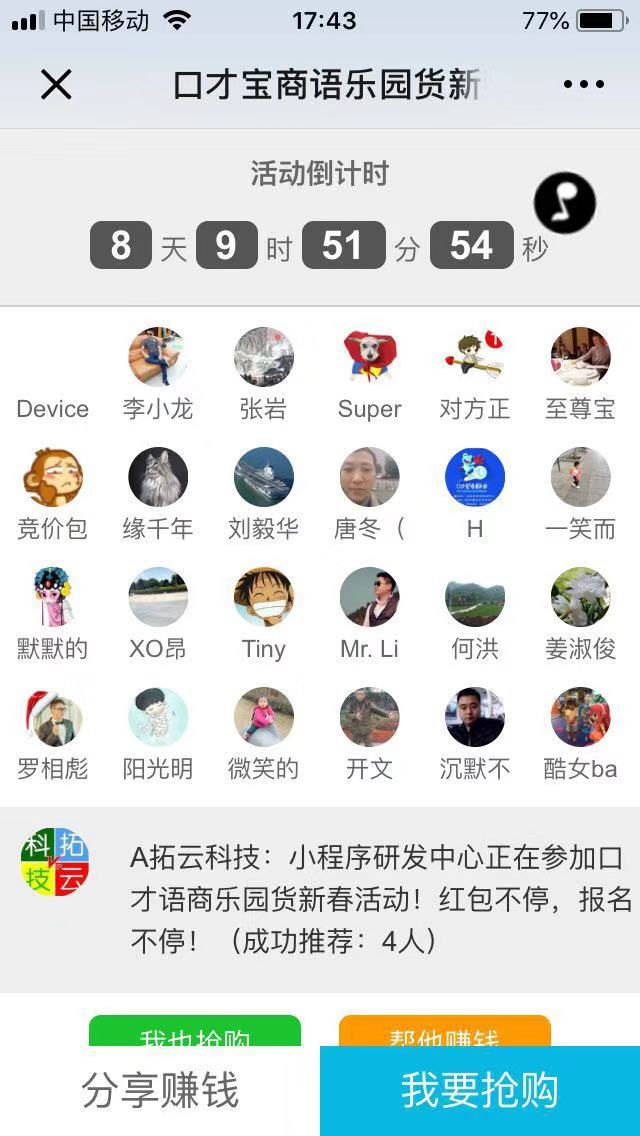The width and height of the screenshot is (640, 1136).
Task: Tap the green 我也抢购 button
Action: 195,1032
